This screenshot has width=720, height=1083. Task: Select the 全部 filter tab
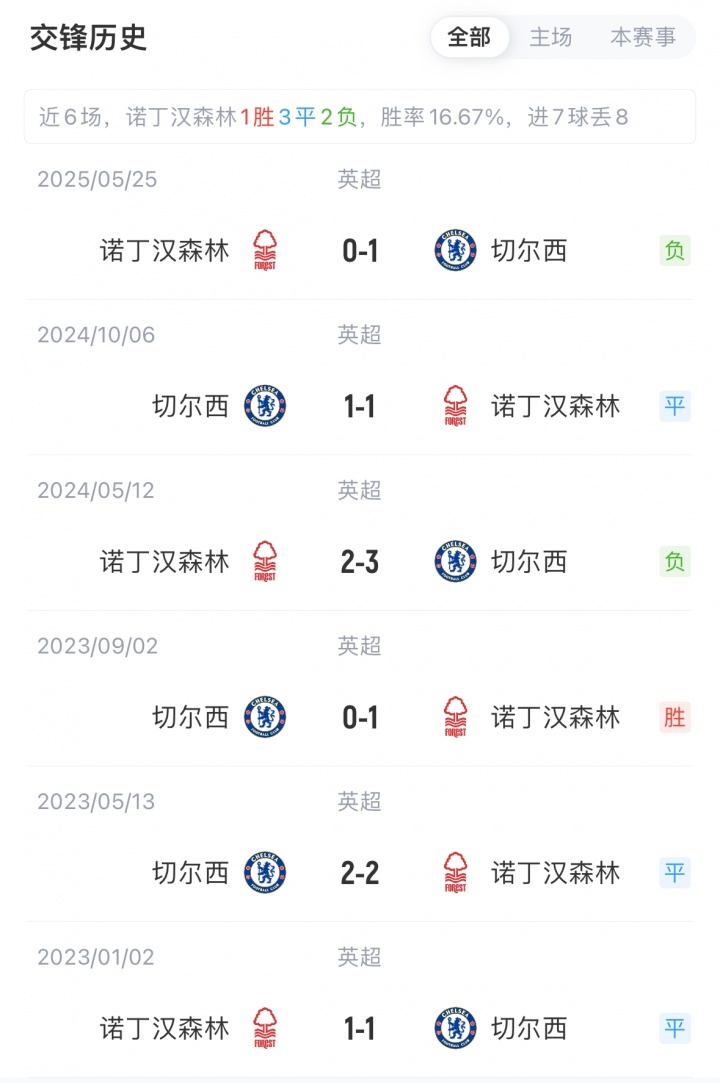[x=469, y=38]
